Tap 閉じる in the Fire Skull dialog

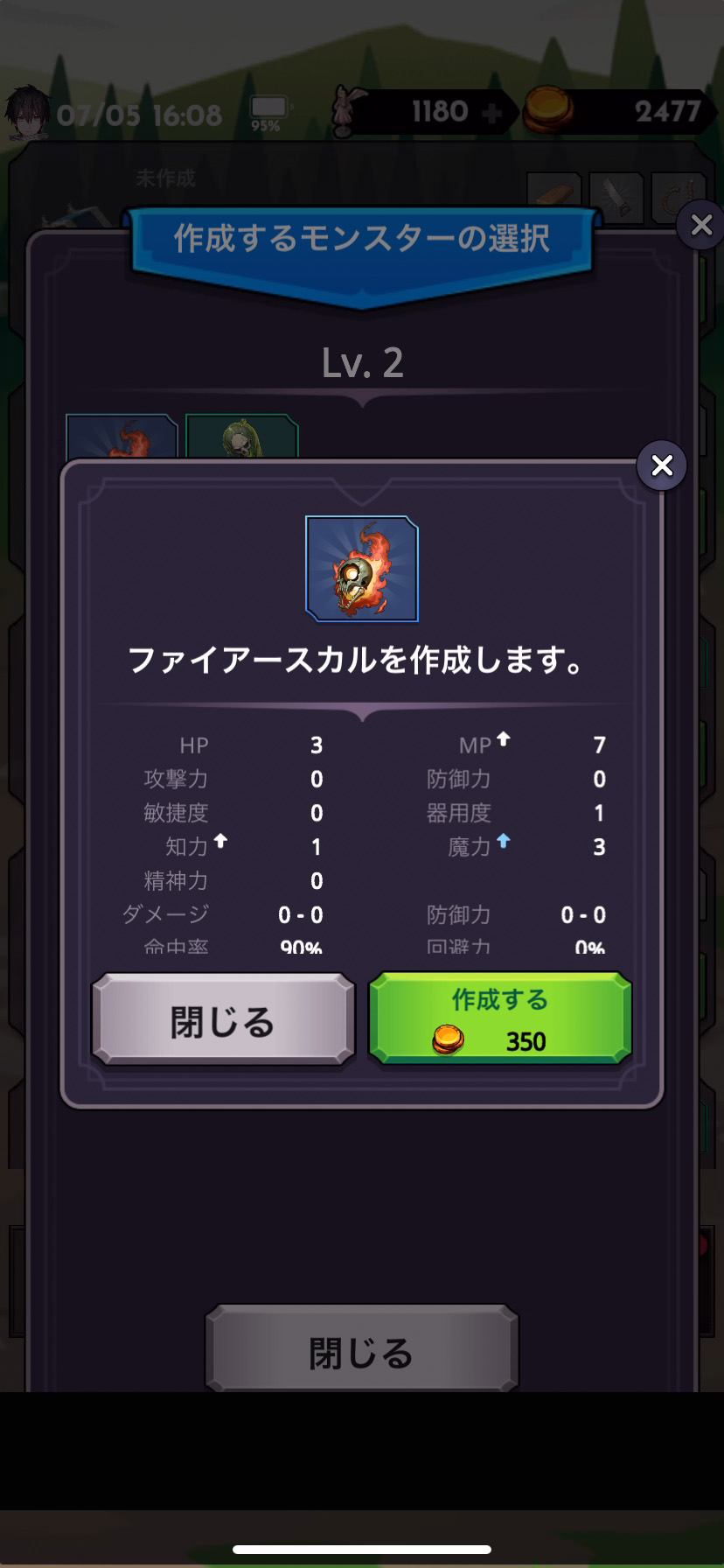(223, 1020)
